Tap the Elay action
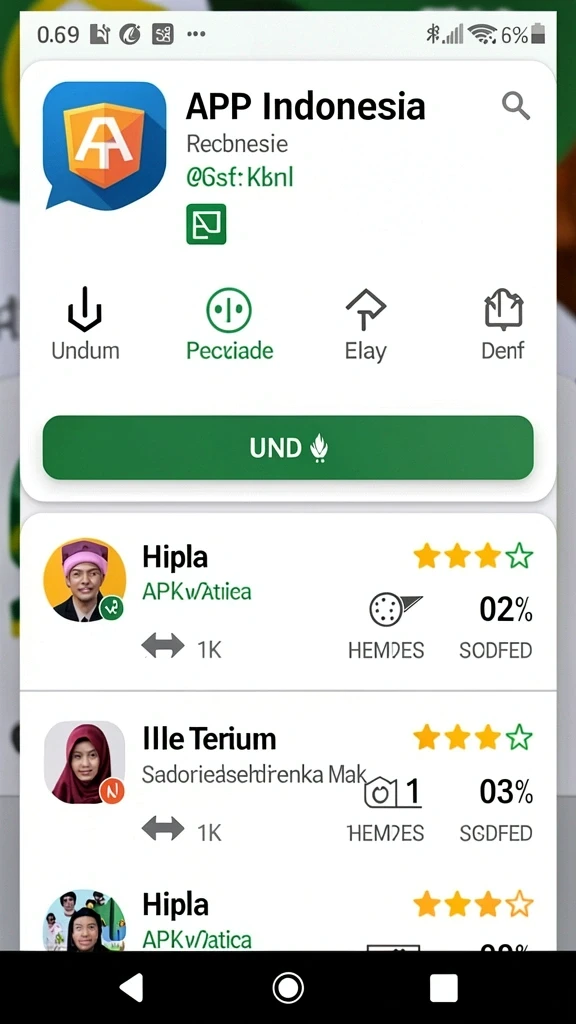The height and width of the screenshot is (1024, 576). pyautogui.click(x=366, y=325)
